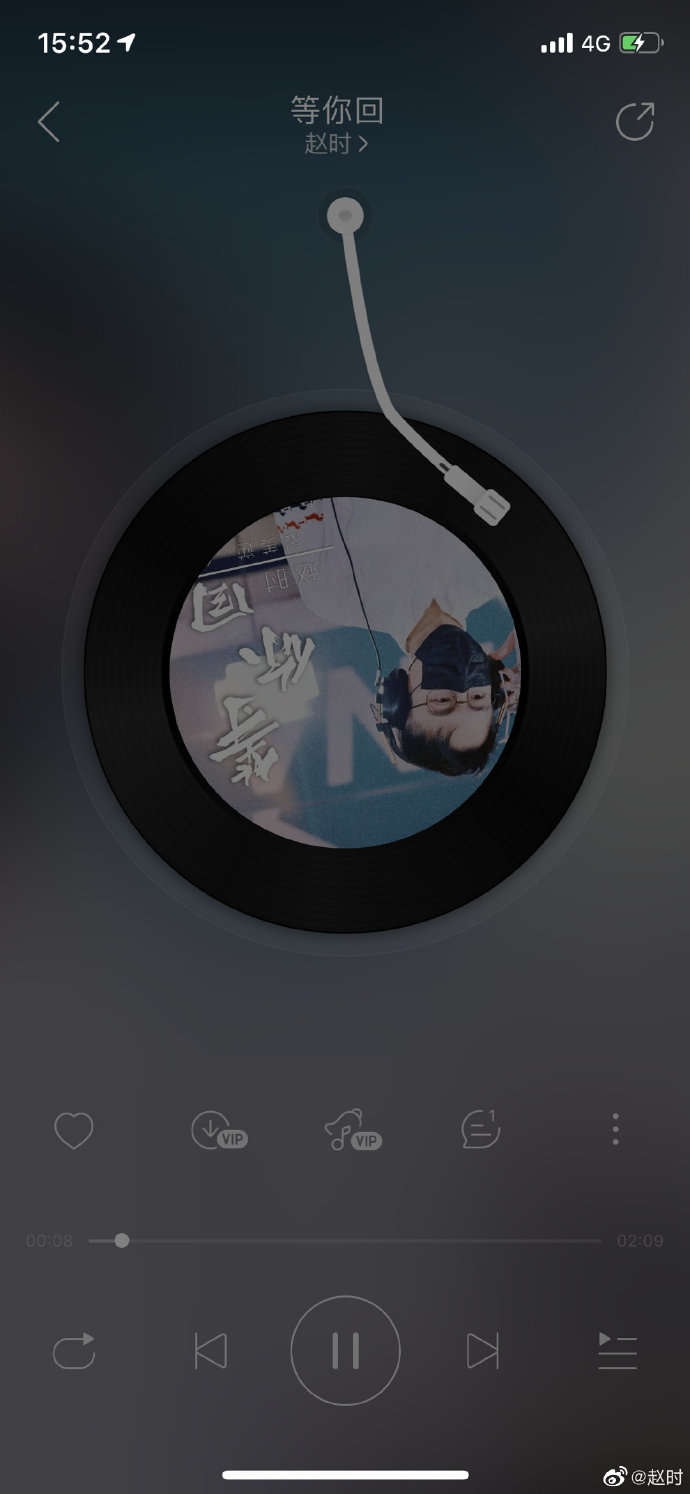Skip to the next track
This screenshot has height=1494, width=690.
click(482, 1351)
